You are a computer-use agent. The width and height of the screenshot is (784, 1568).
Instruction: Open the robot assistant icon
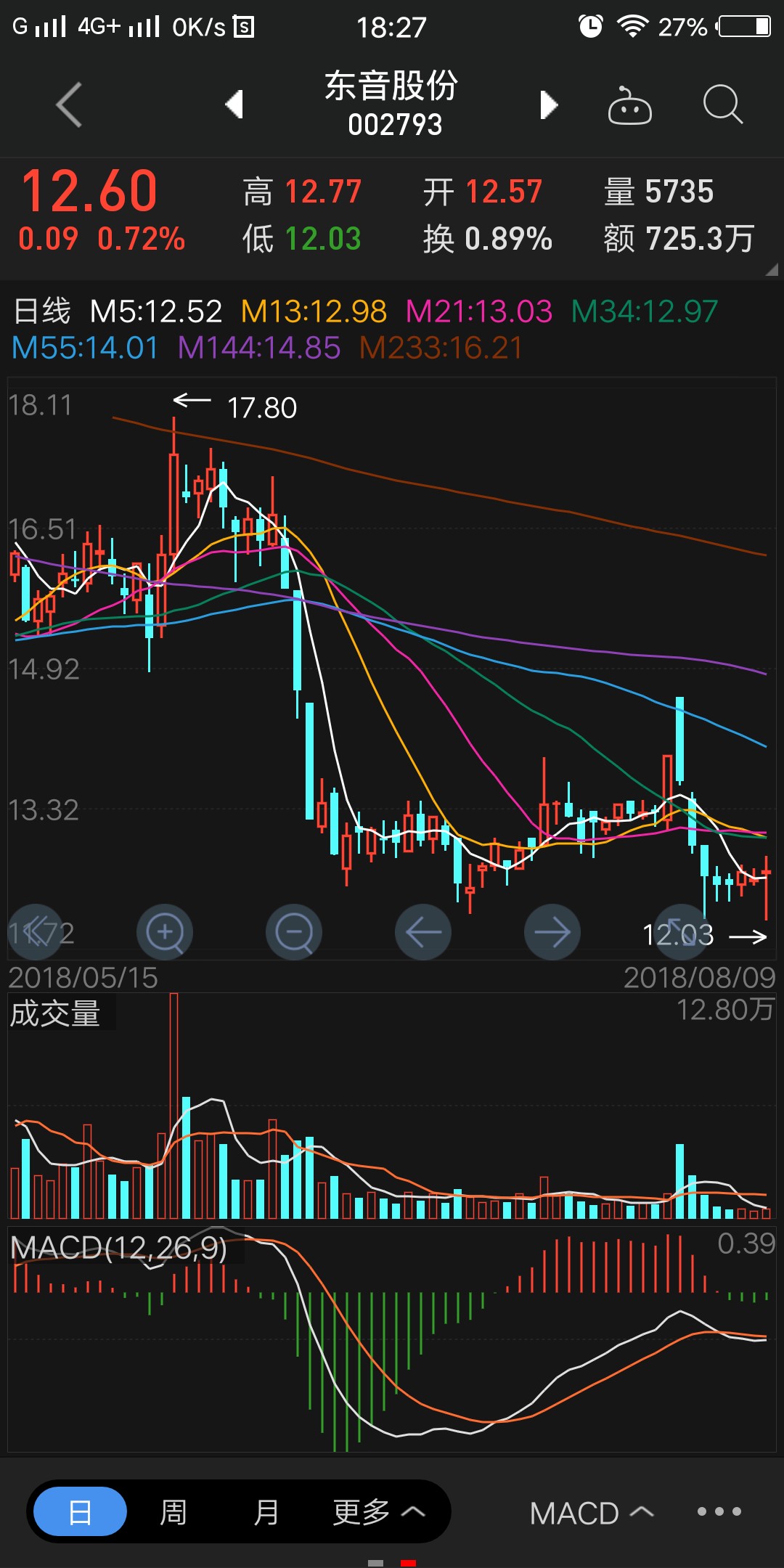[629, 106]
